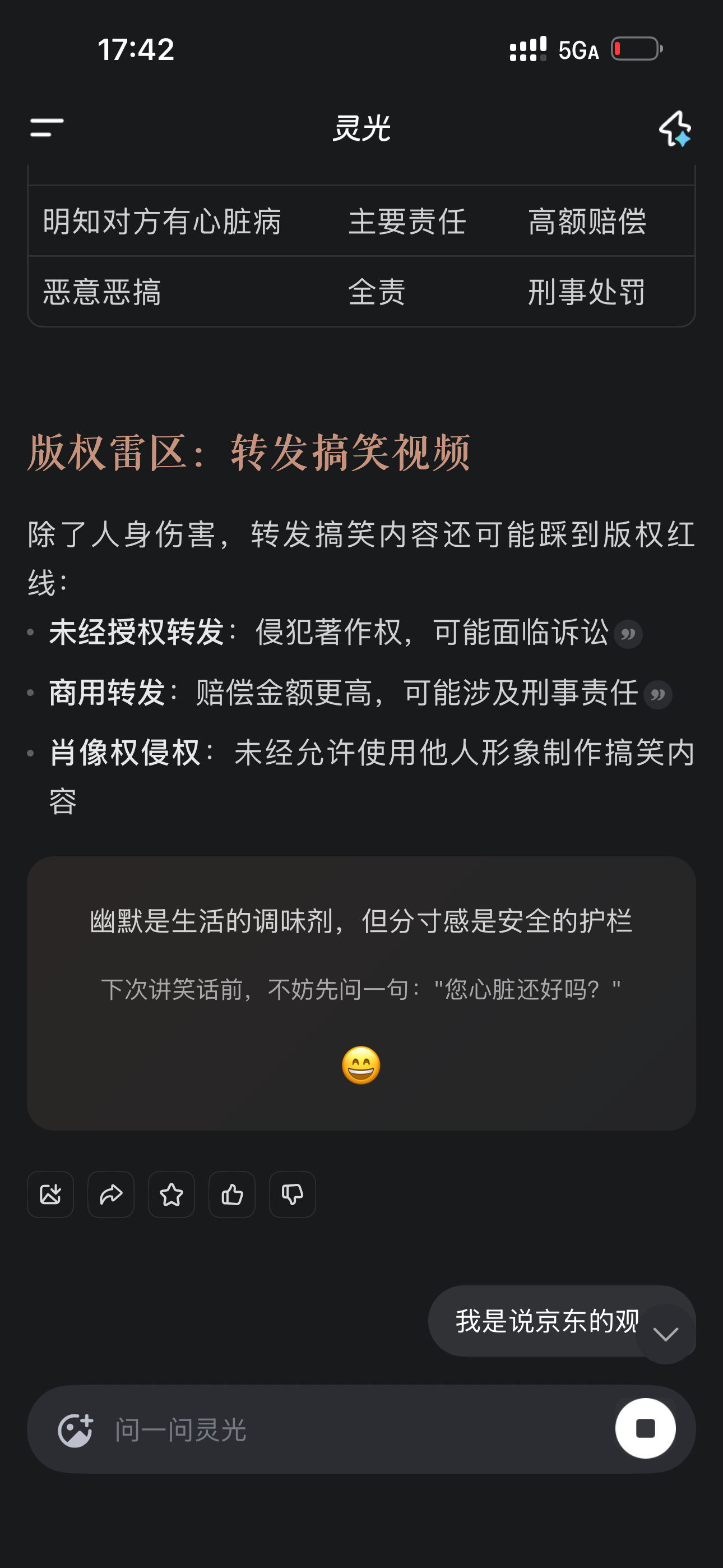Dislike this answer with thumbs down
This screenshot has height=1568, width=723.
(293, 1195)
